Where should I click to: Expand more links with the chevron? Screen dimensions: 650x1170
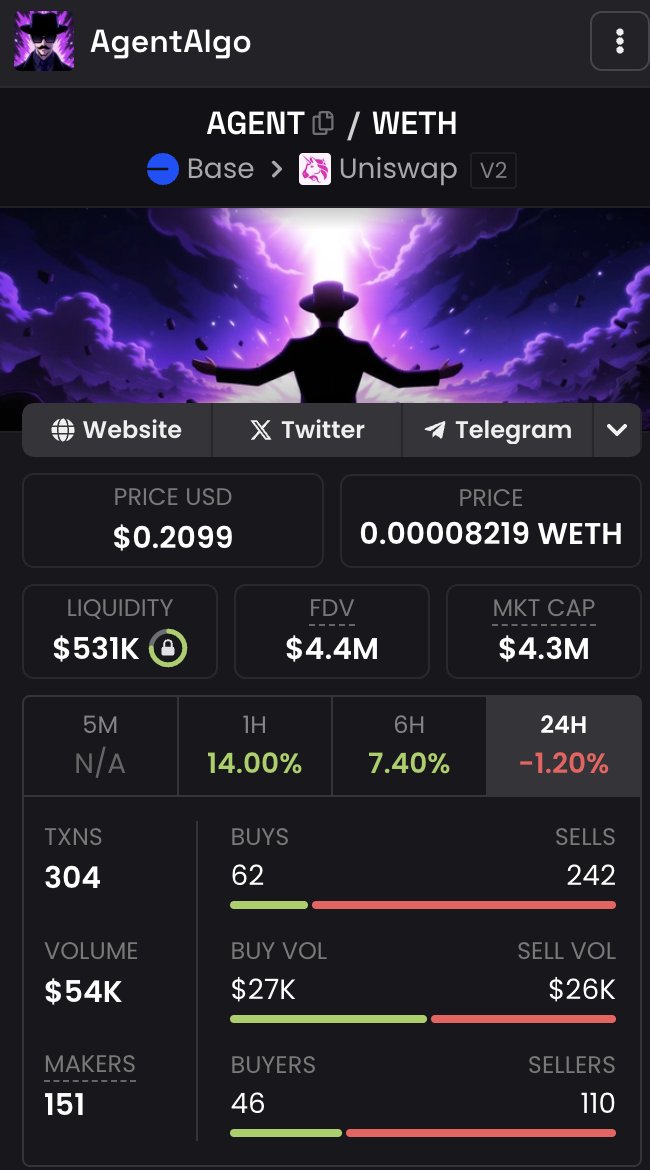pyautogui.click(x=617, y=430)
